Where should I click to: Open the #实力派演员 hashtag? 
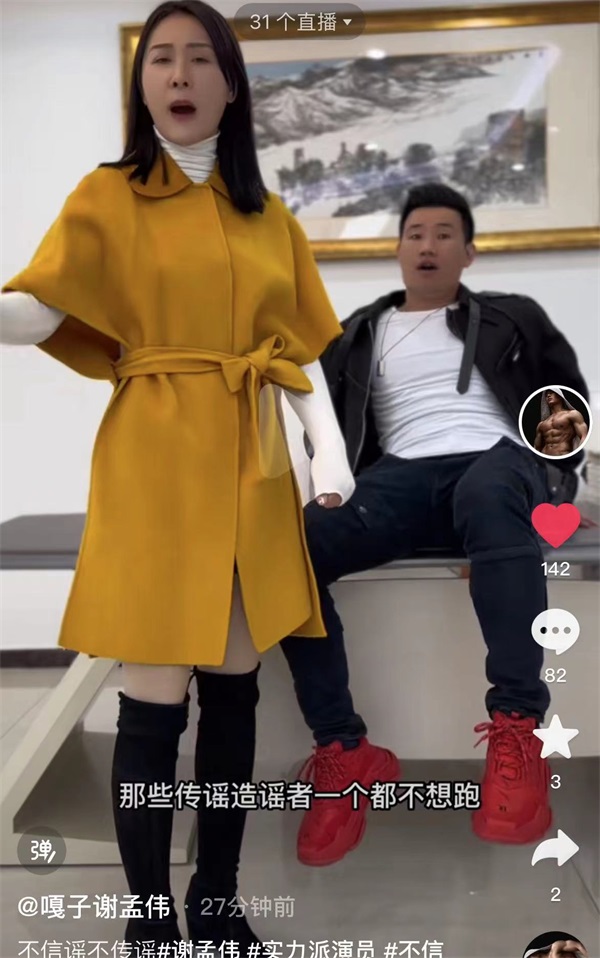(313, 948)
